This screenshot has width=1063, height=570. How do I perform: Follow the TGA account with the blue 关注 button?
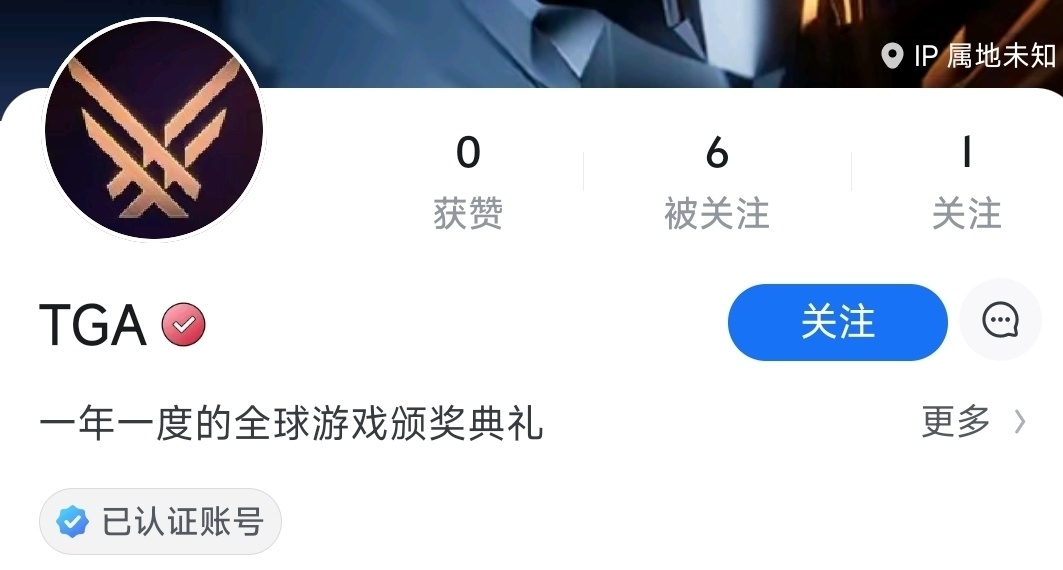[x=837, y=322]
